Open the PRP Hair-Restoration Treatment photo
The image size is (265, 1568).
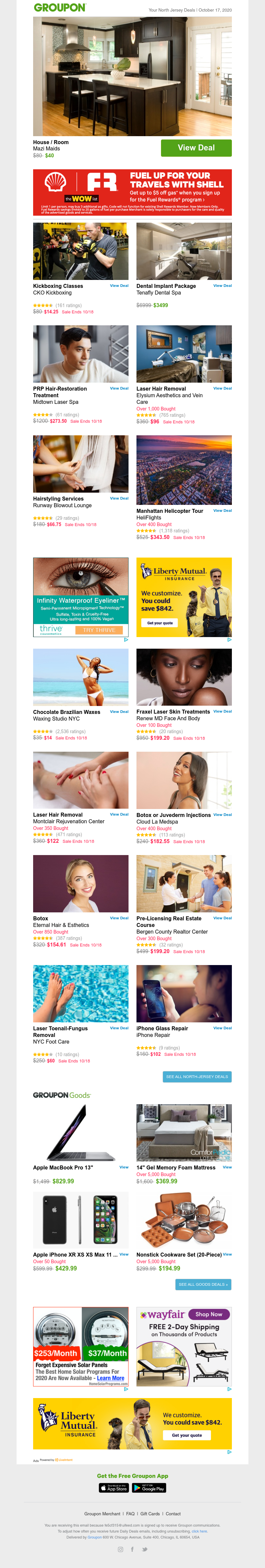80,353
